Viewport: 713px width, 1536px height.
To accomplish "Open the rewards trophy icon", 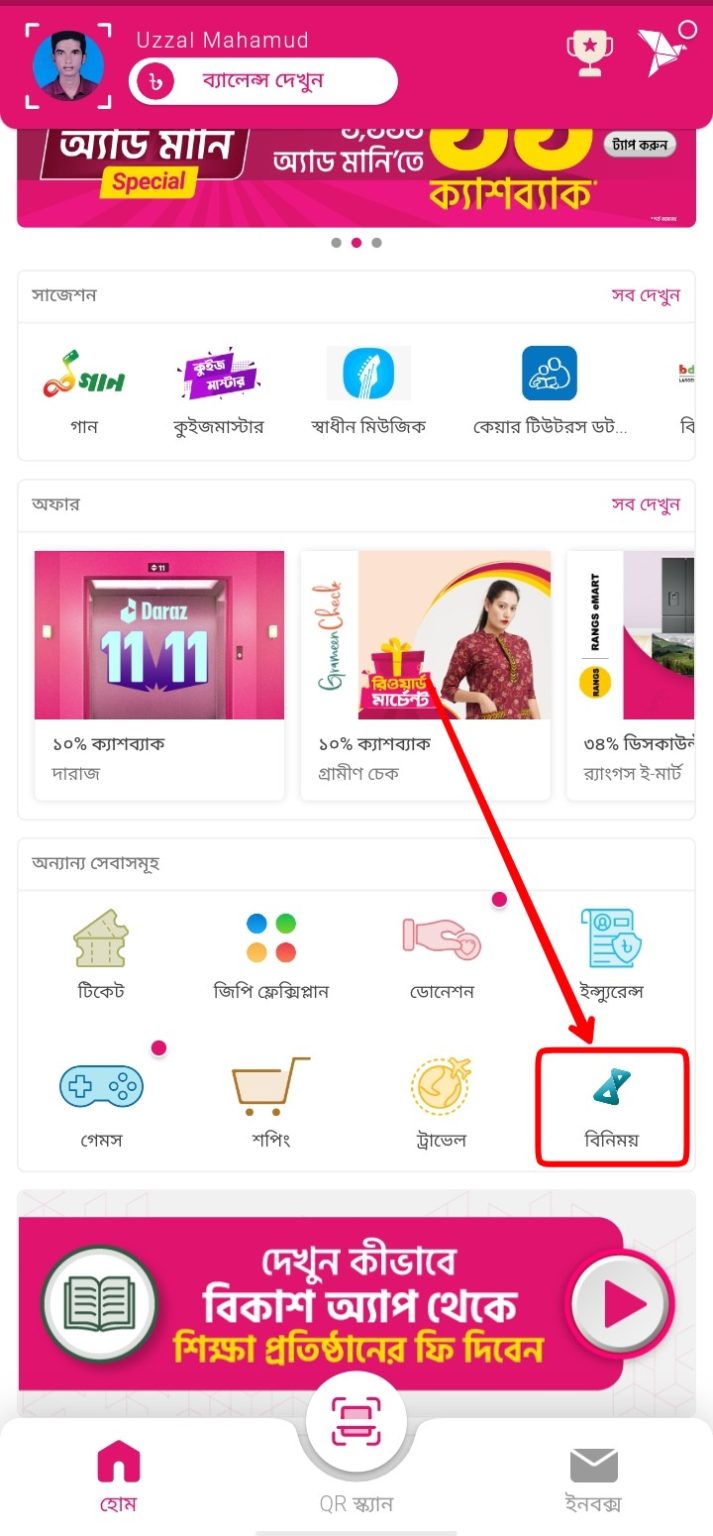I will [590, 53].
